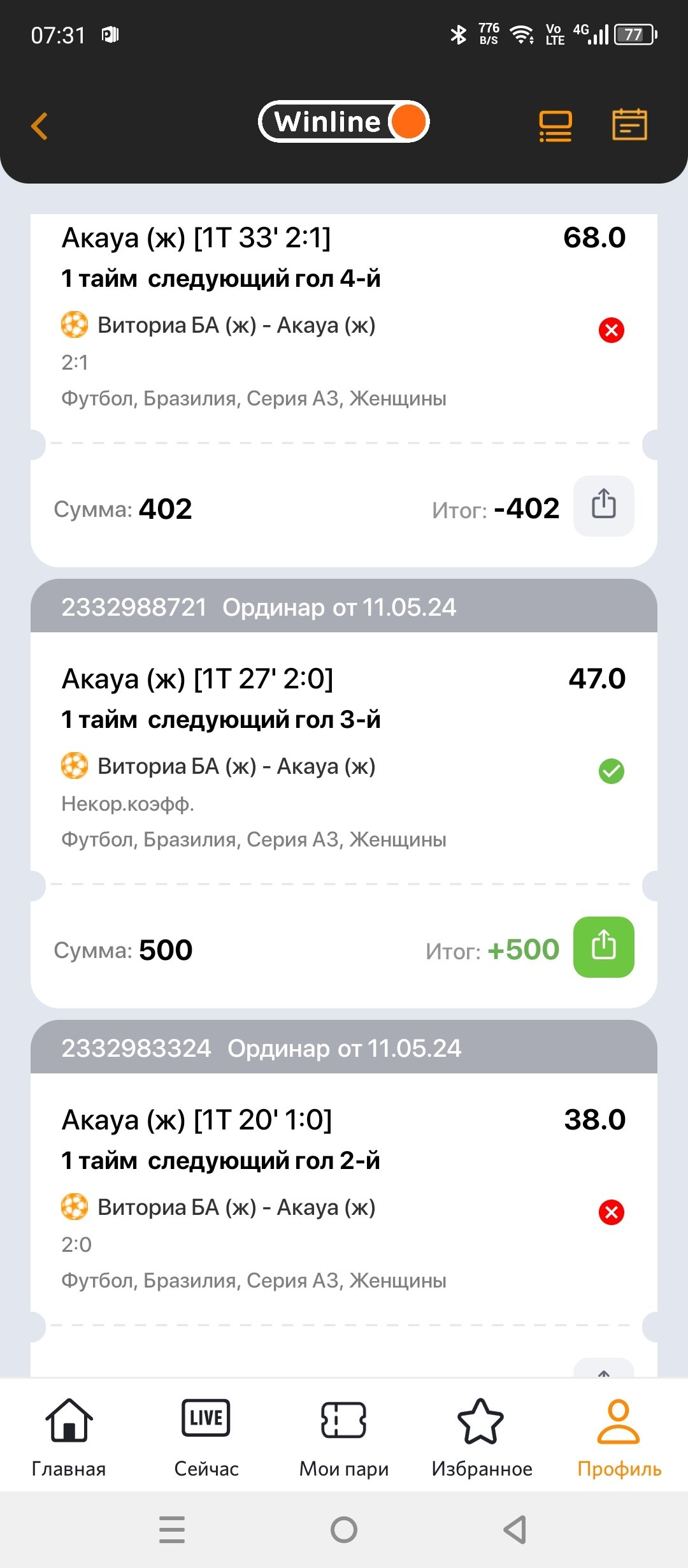The height and width of the screenshot is (1568, 688).
Task: Open the calendar date filter
Action: point(629,124)
